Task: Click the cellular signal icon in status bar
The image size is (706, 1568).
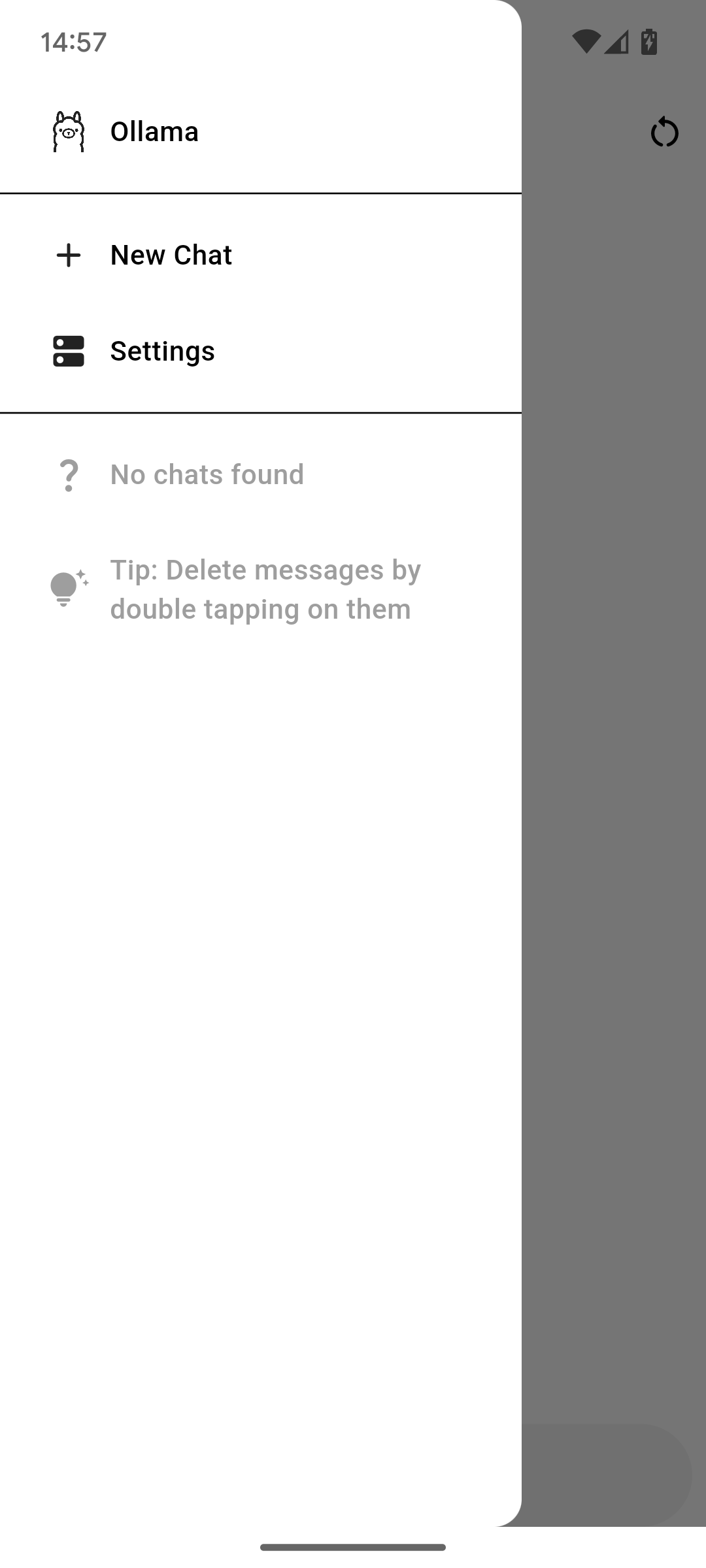Action: pos(618,41)
